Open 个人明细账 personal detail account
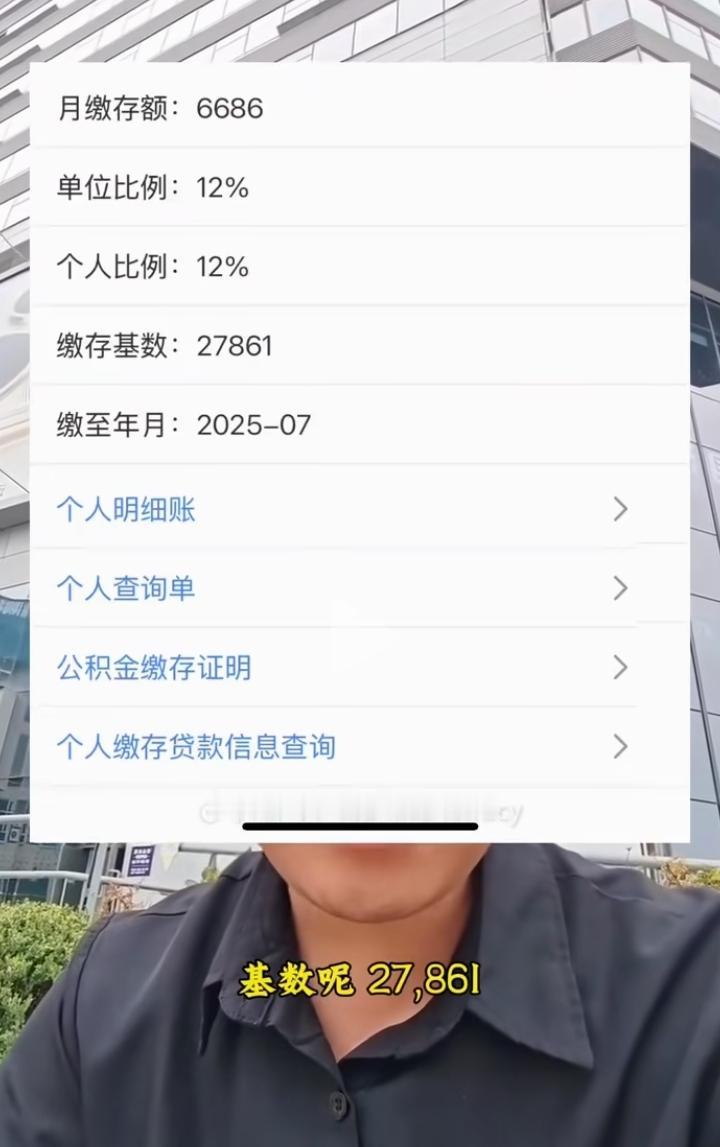Viewport: 720px width, 1147px height. [125, 509]
